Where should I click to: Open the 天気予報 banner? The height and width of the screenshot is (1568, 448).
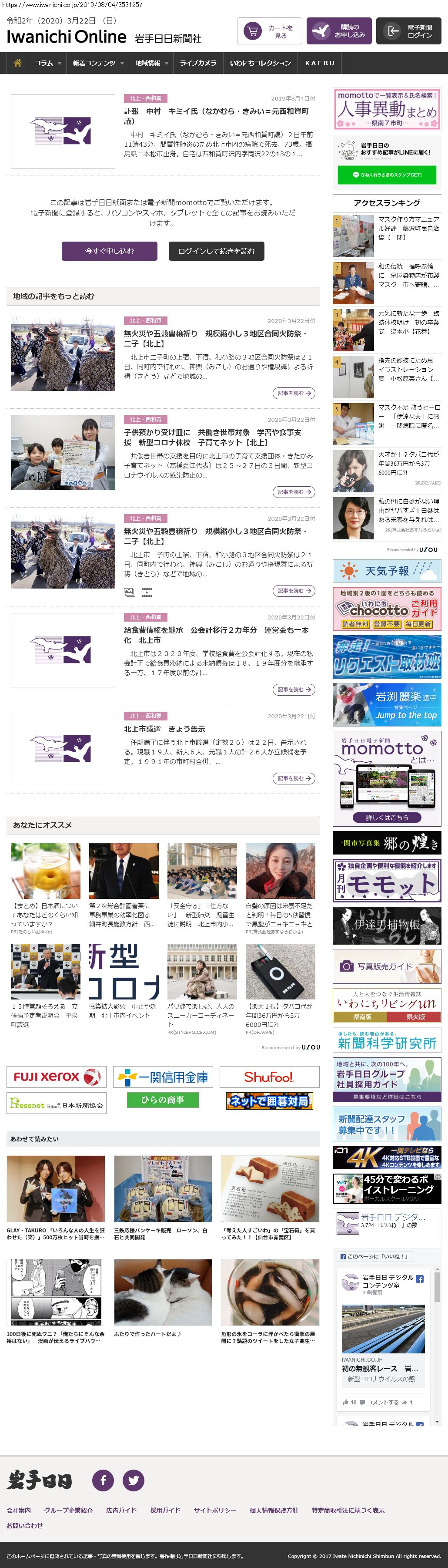click(x=387, y=571)
